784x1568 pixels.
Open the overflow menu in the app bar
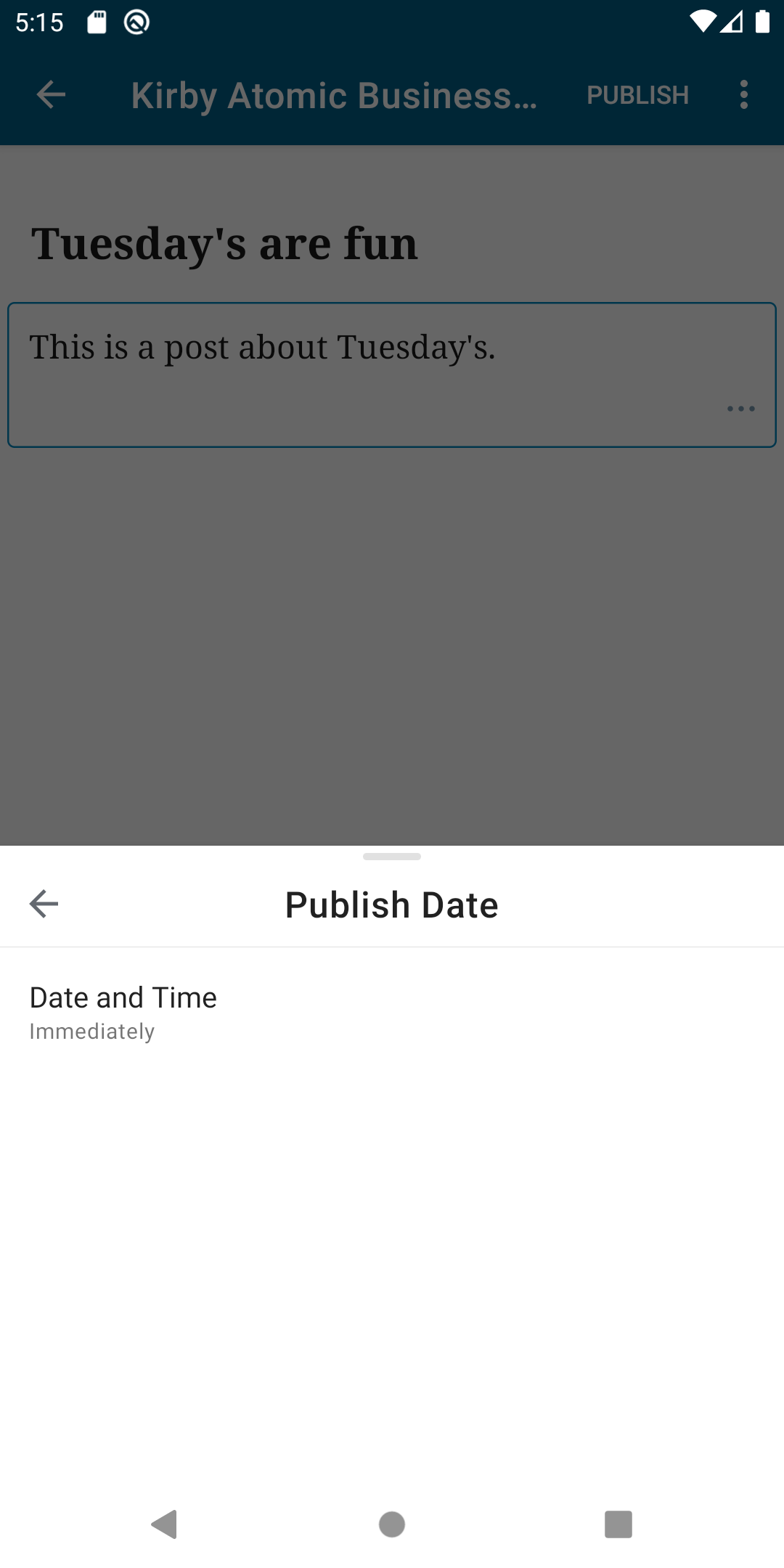tap(744, 95)
